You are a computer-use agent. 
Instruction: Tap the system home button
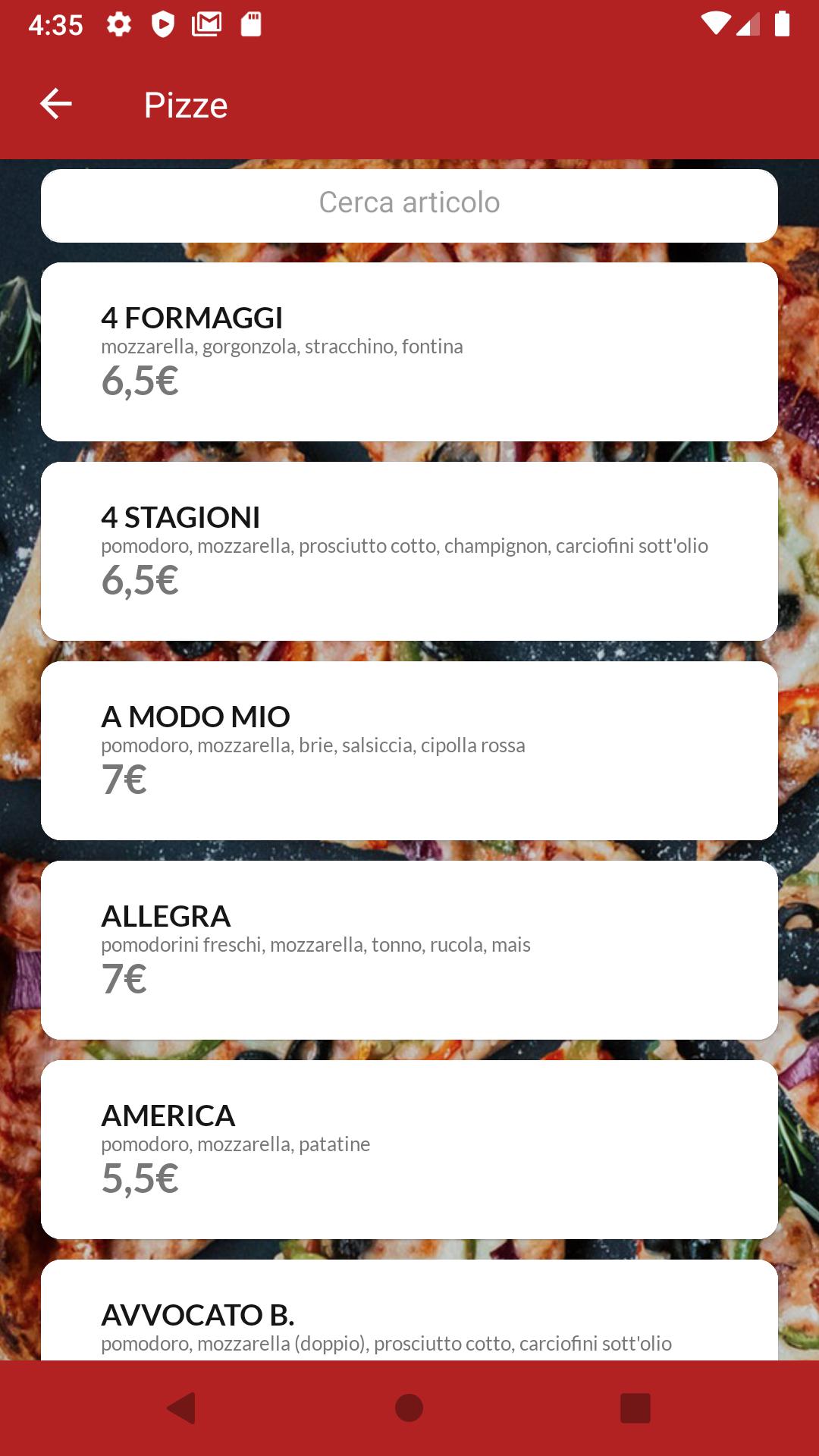pyautogui.click(x=409, y=1408)
